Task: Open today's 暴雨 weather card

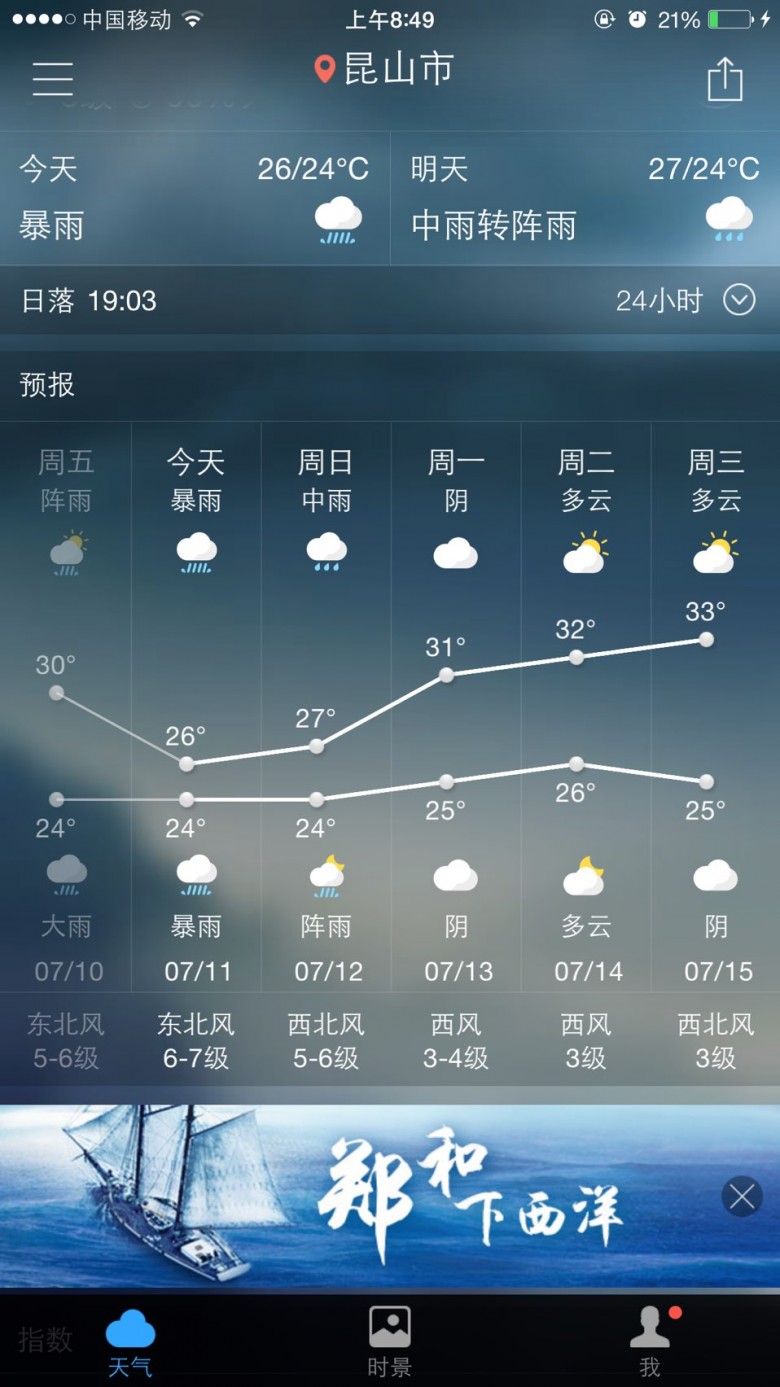Action: [x=195, y=198]
